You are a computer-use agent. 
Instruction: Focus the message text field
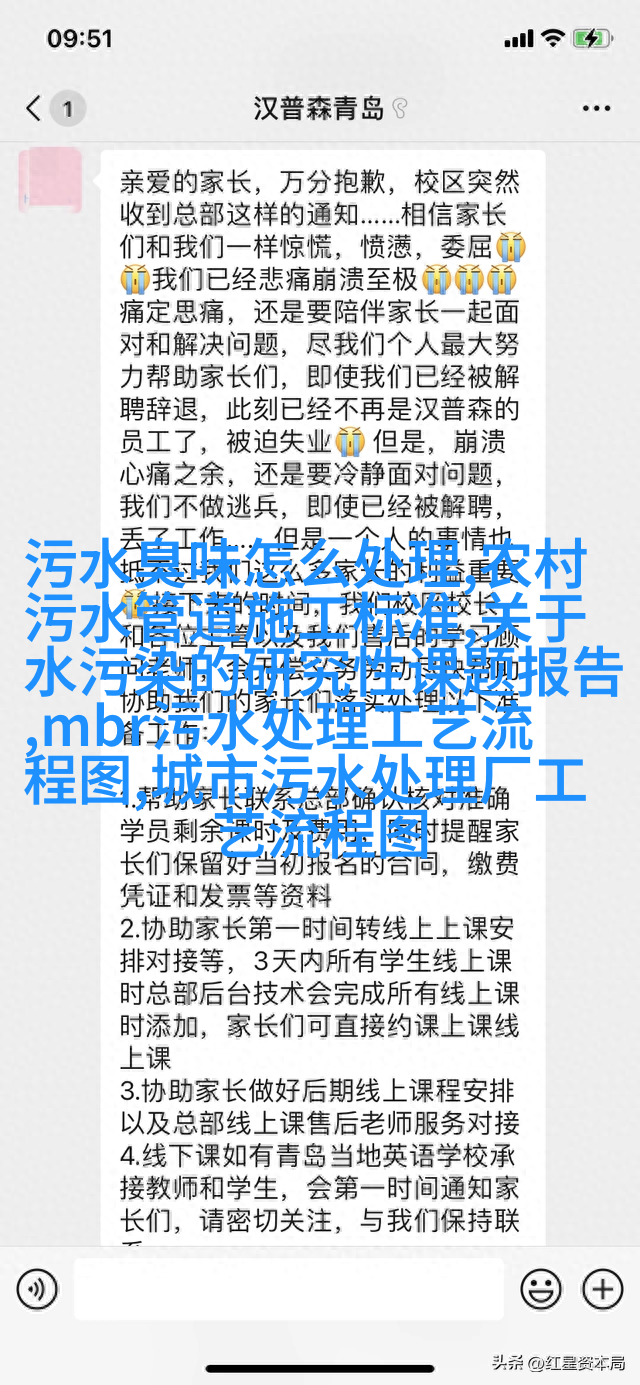click(x=290, y=1289)
